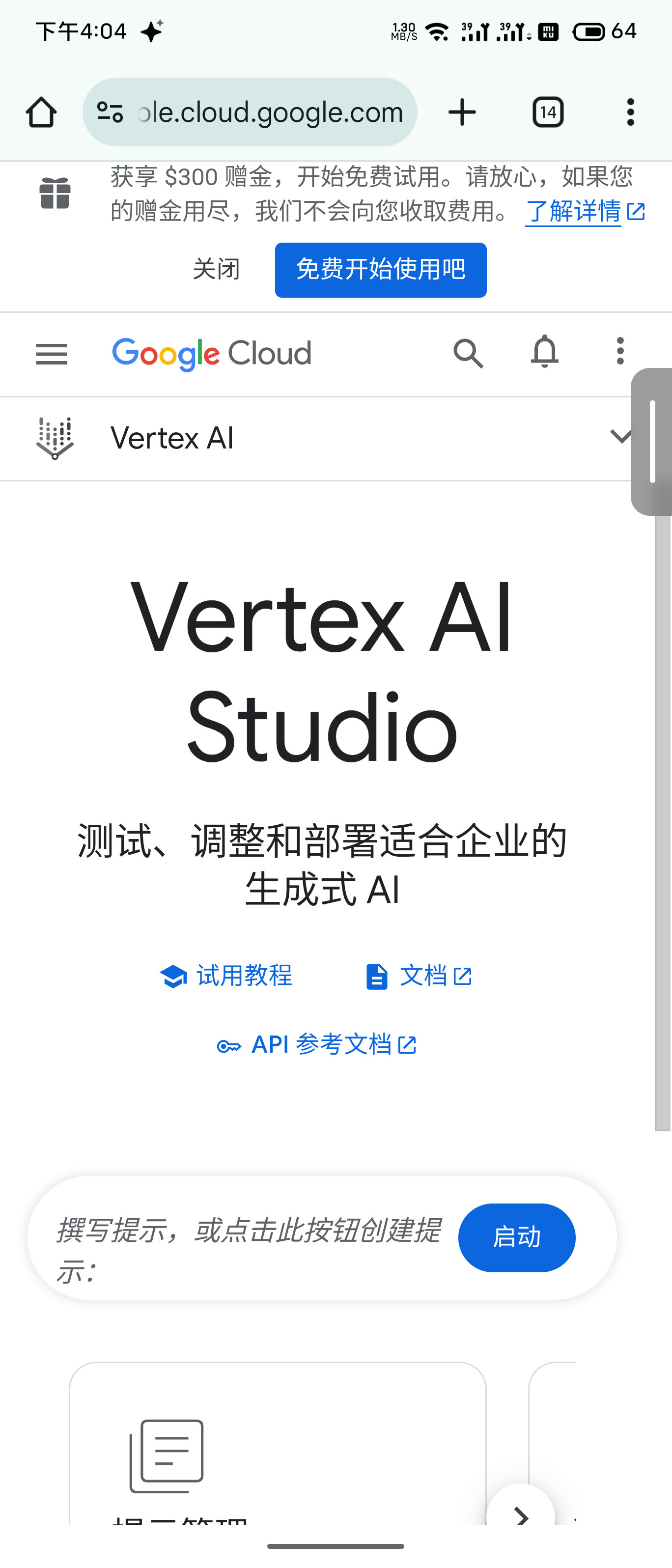Open the notifications bell
The image size is (672, 1568).
coord(544,352)
